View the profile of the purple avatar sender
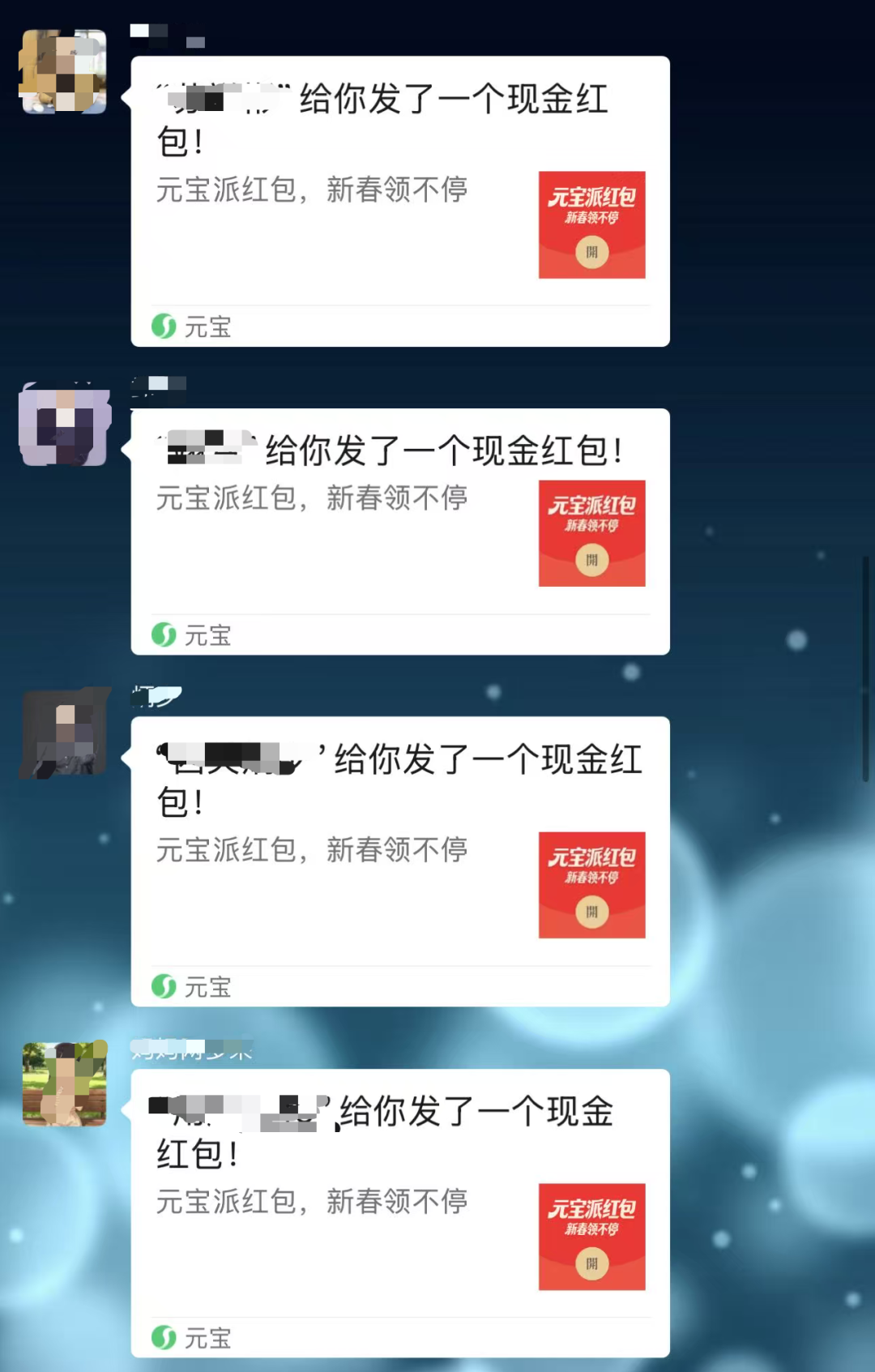 [65, 425]
